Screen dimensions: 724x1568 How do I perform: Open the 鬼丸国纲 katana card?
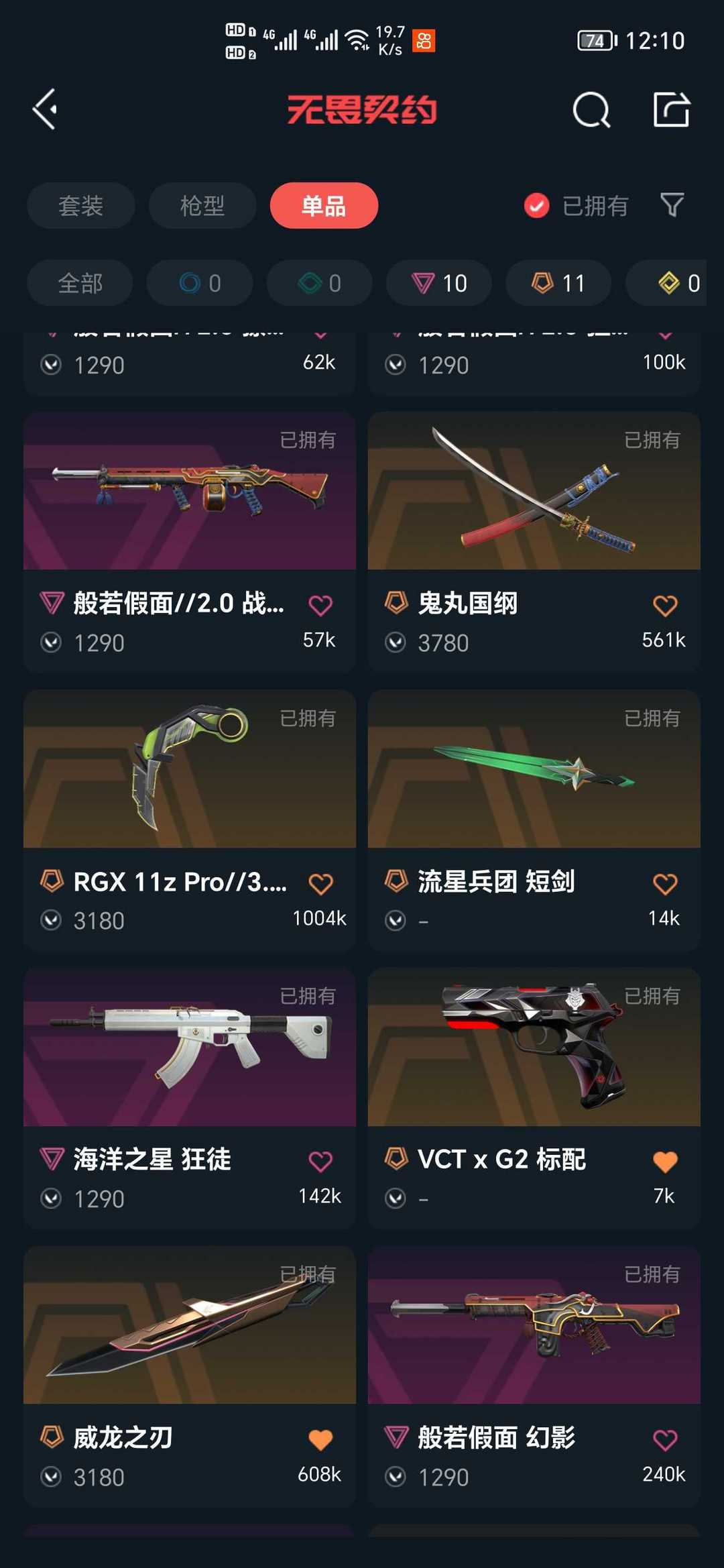[x=534, y=492]
